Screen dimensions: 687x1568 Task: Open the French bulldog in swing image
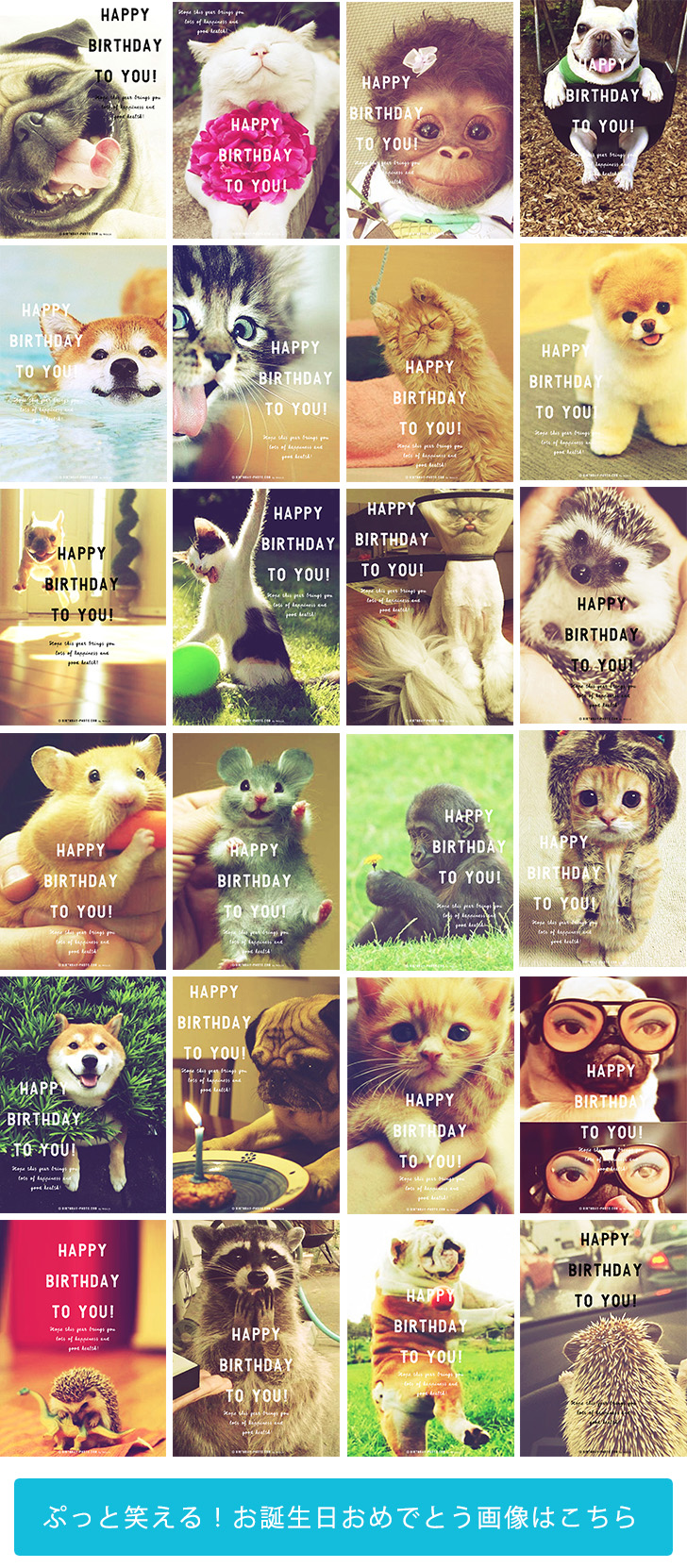[x=603, y=120]
